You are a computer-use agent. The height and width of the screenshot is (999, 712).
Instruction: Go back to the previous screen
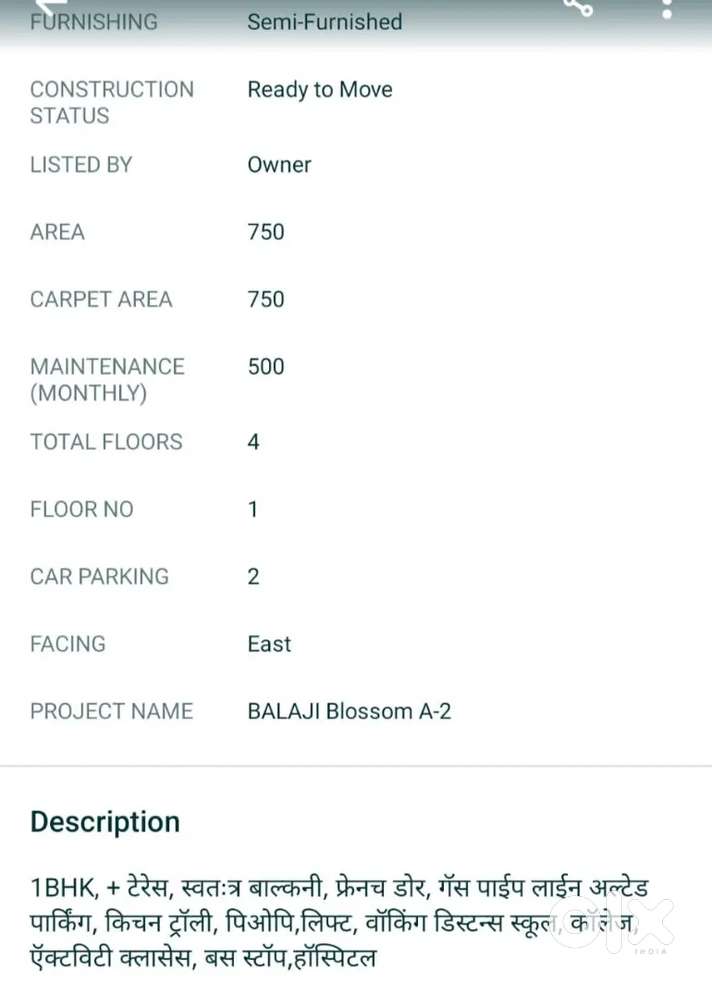(x=40, y=5)
